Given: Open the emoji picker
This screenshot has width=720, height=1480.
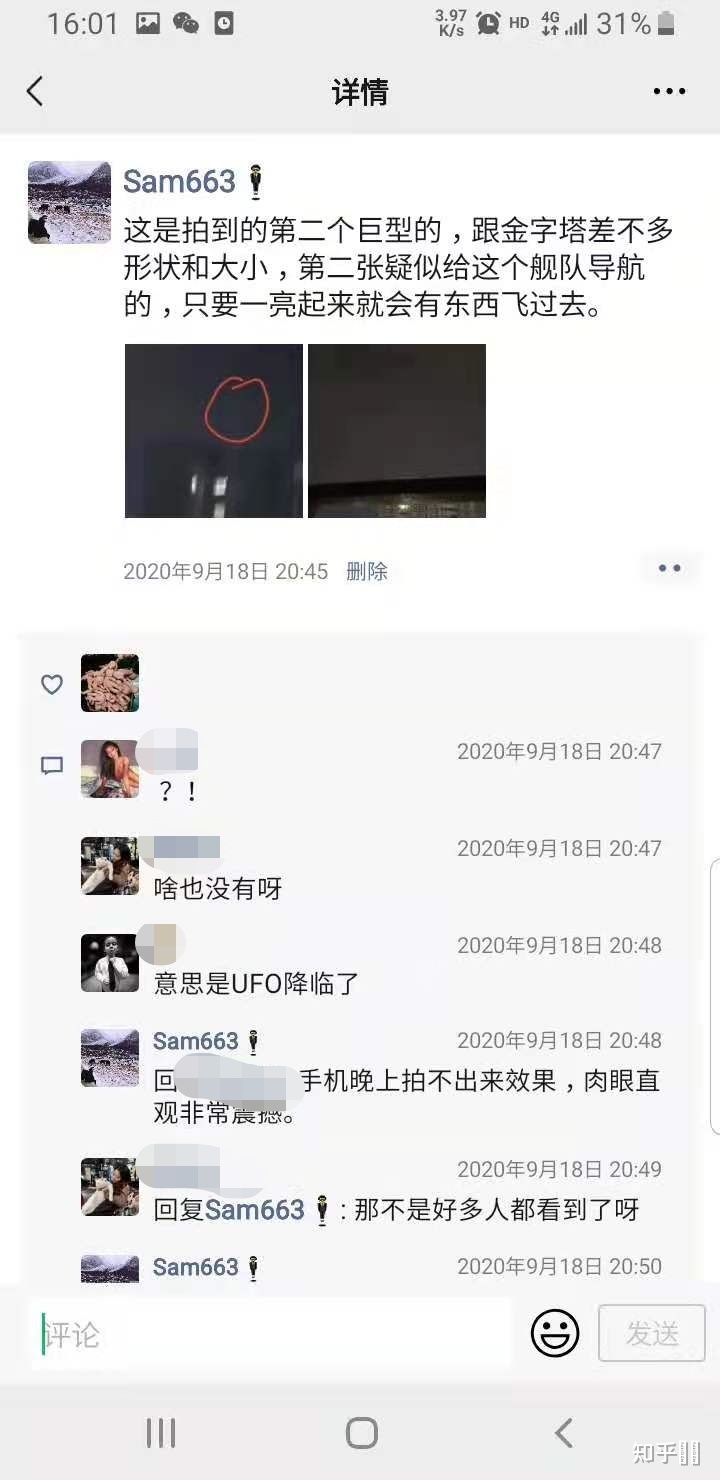Looking at the screenshot, I should (x=555, y=1334).
